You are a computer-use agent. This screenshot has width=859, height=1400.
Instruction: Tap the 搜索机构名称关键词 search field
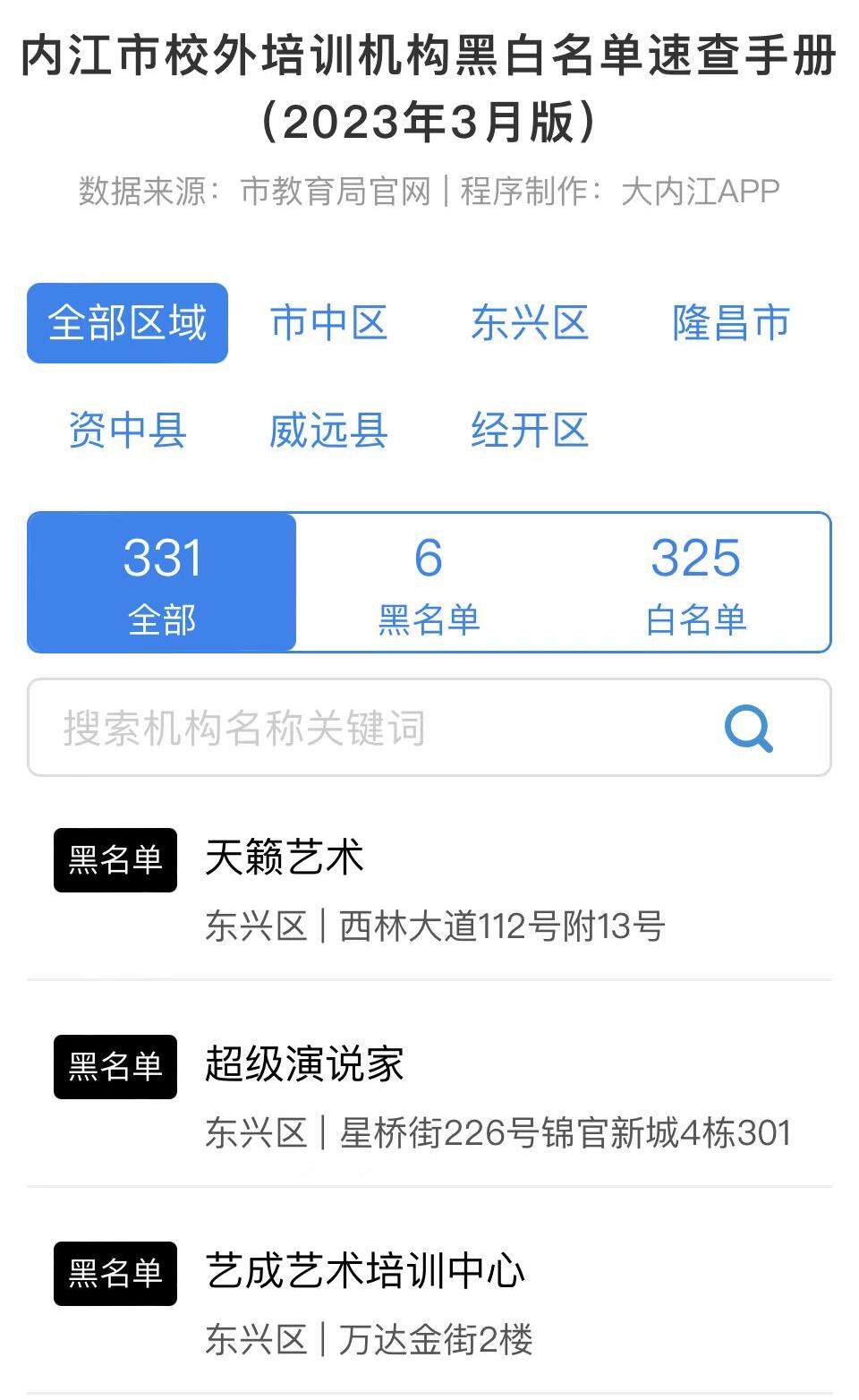click(x=376, y=728)
